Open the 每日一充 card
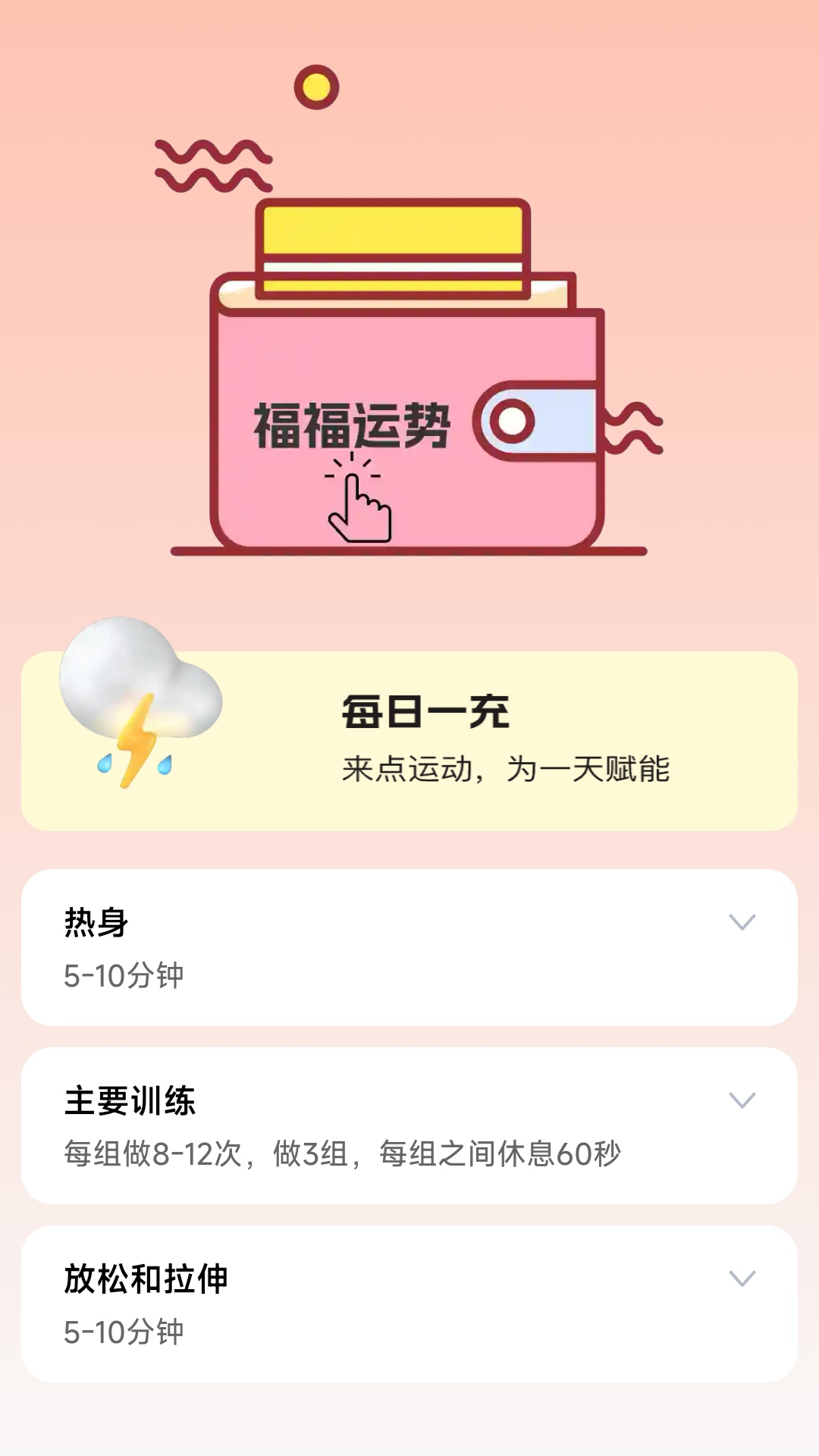The width and height of the screenshot is (819, 1456). (x=409, y=740)
